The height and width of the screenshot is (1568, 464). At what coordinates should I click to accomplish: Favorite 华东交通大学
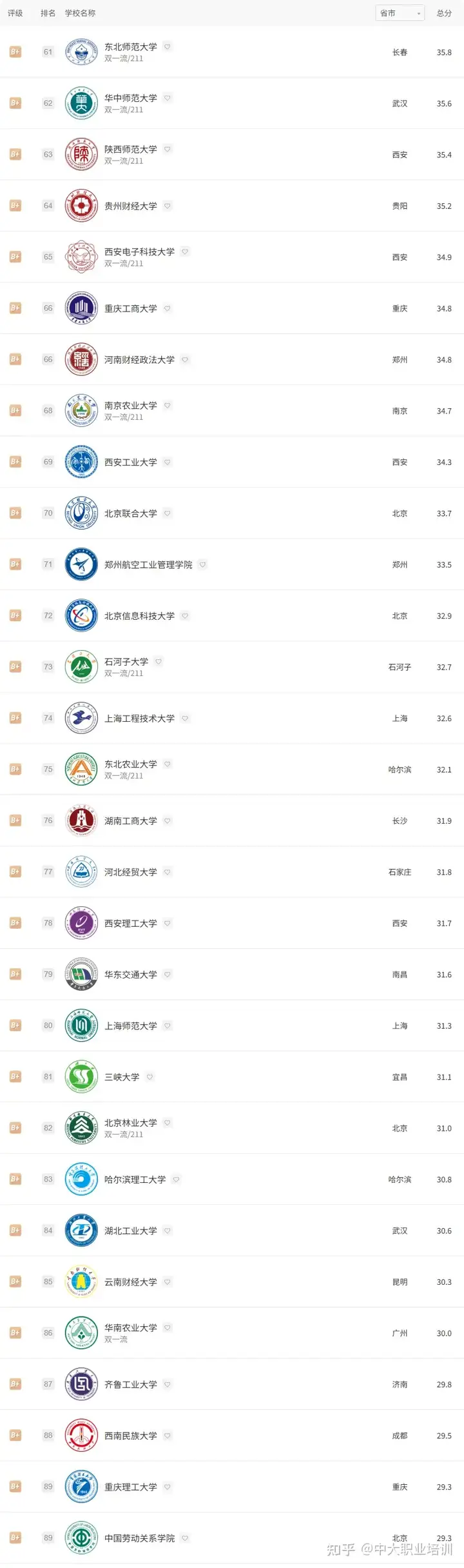168,974
